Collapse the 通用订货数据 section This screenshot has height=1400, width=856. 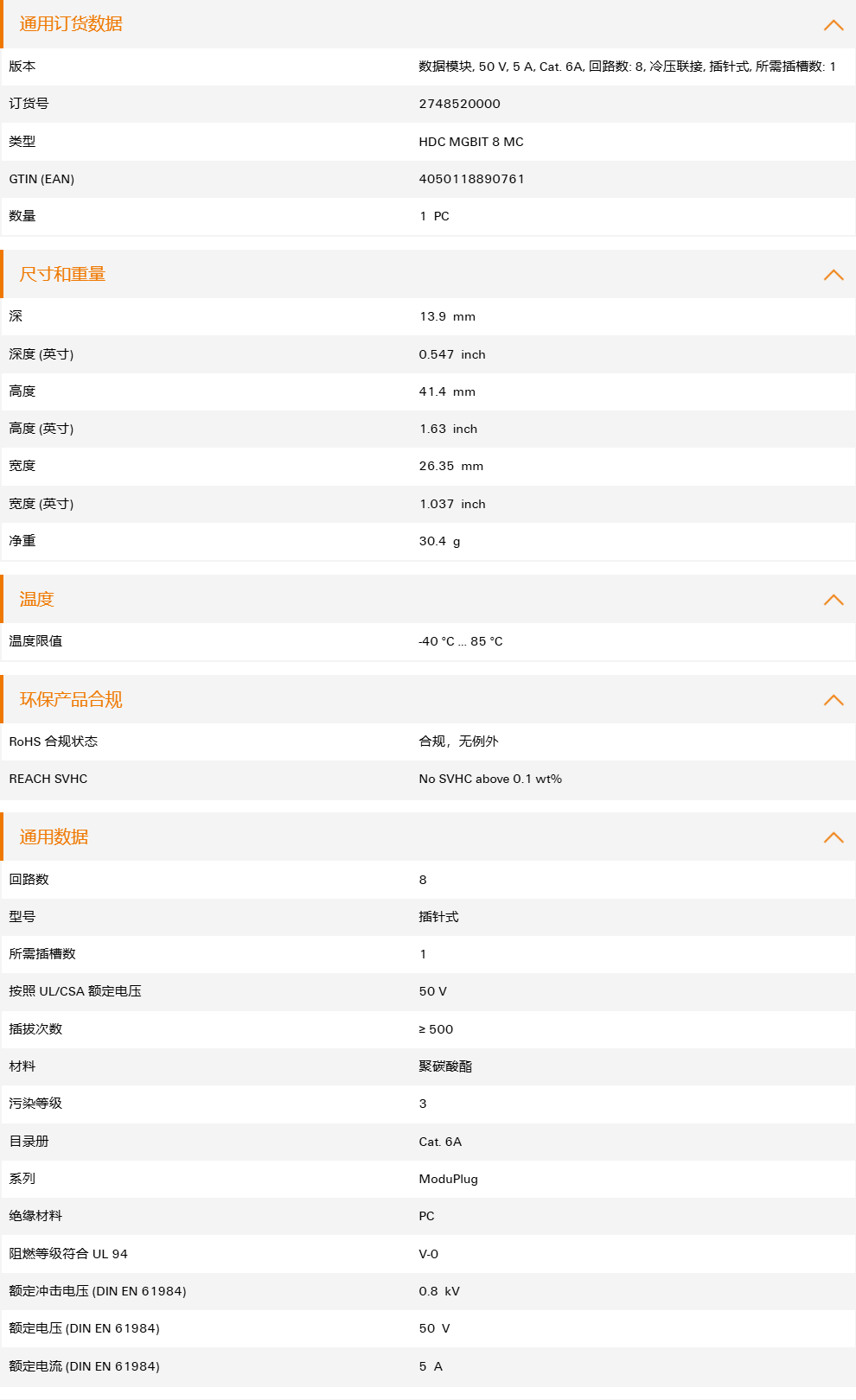834,25
